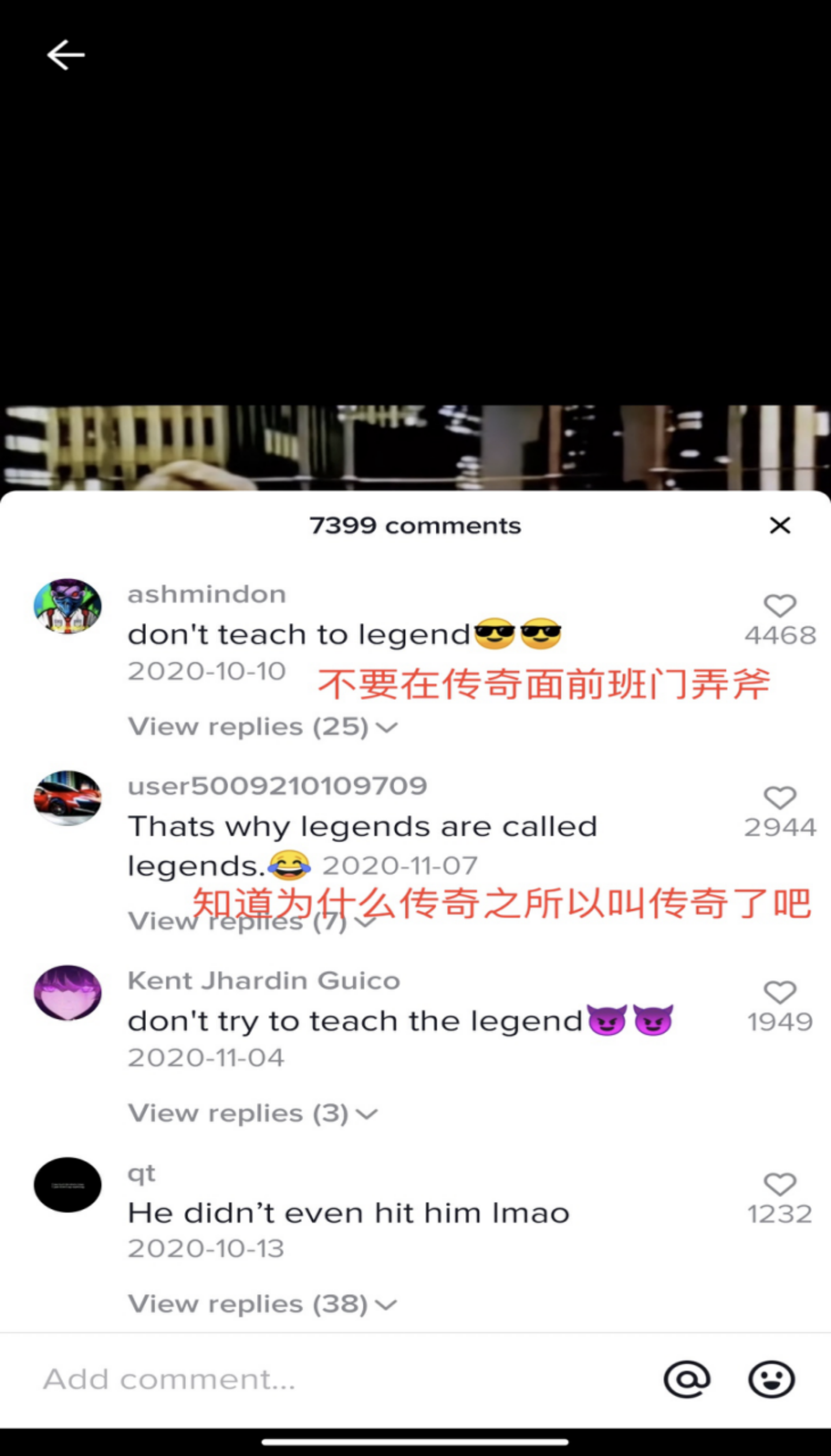Expand the 38 replies to qt's comment
The height and width of the screenshot is (1456, 831).
point(262,1304)
